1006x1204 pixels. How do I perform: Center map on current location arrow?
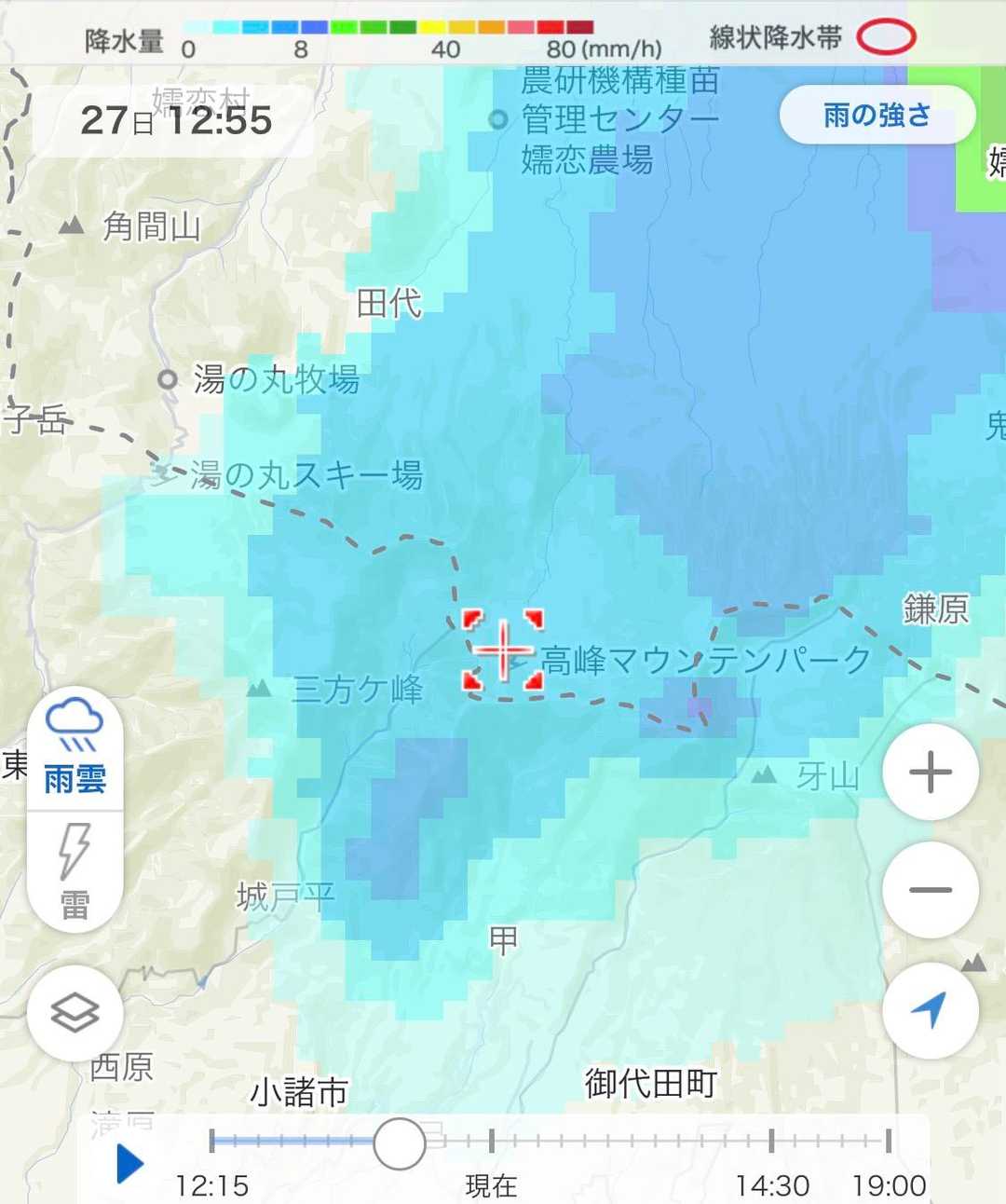coord(930,1009)
